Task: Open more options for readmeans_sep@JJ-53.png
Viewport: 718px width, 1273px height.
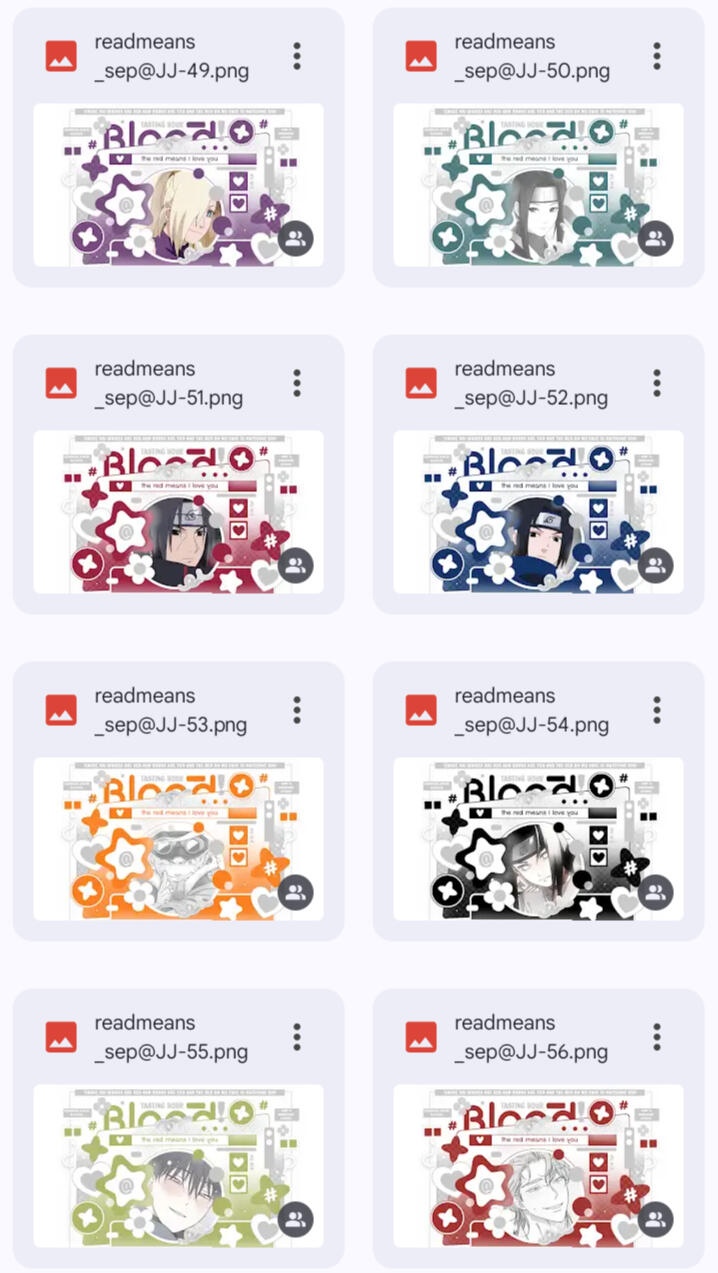Action: tap(297, 710)
